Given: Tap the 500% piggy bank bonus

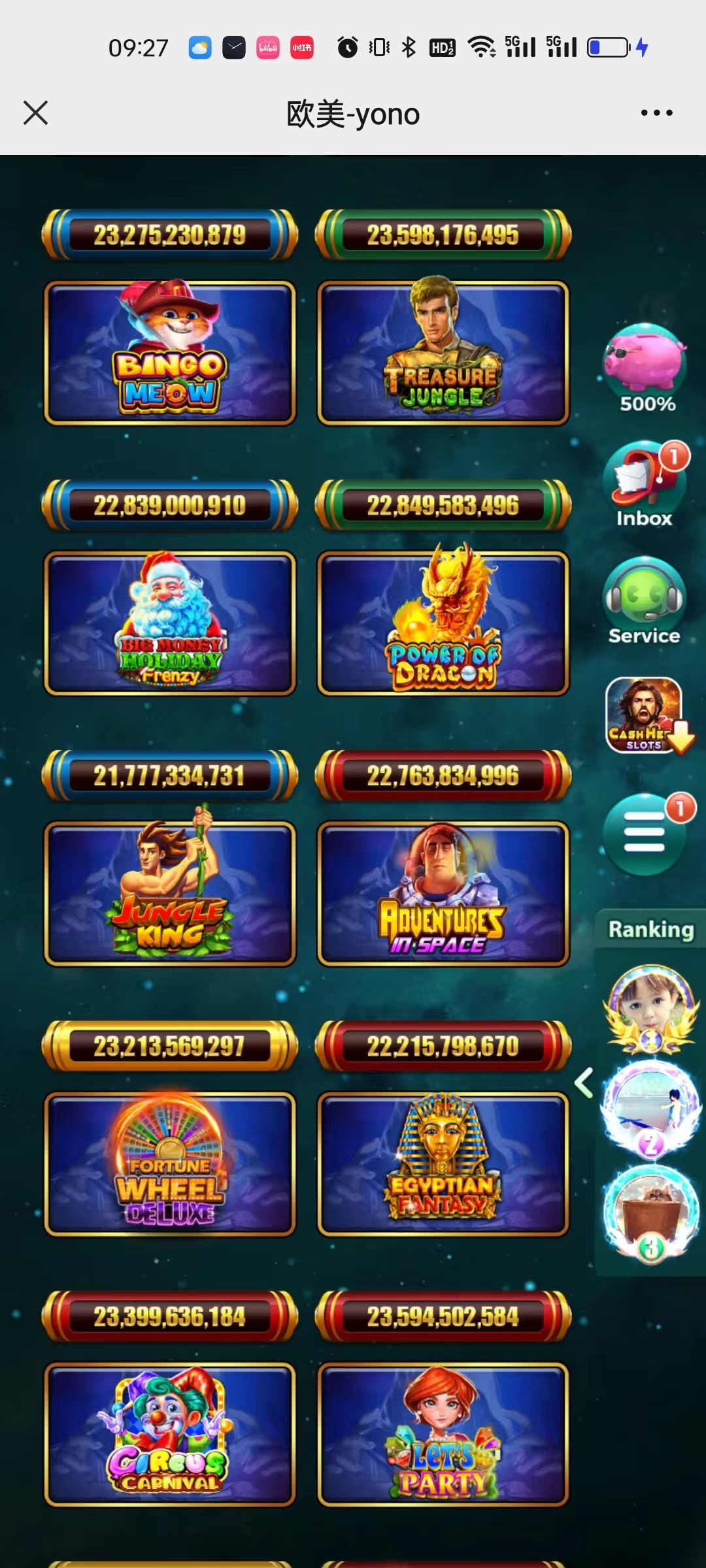Looking at the screenshot, I should point(645,368).
